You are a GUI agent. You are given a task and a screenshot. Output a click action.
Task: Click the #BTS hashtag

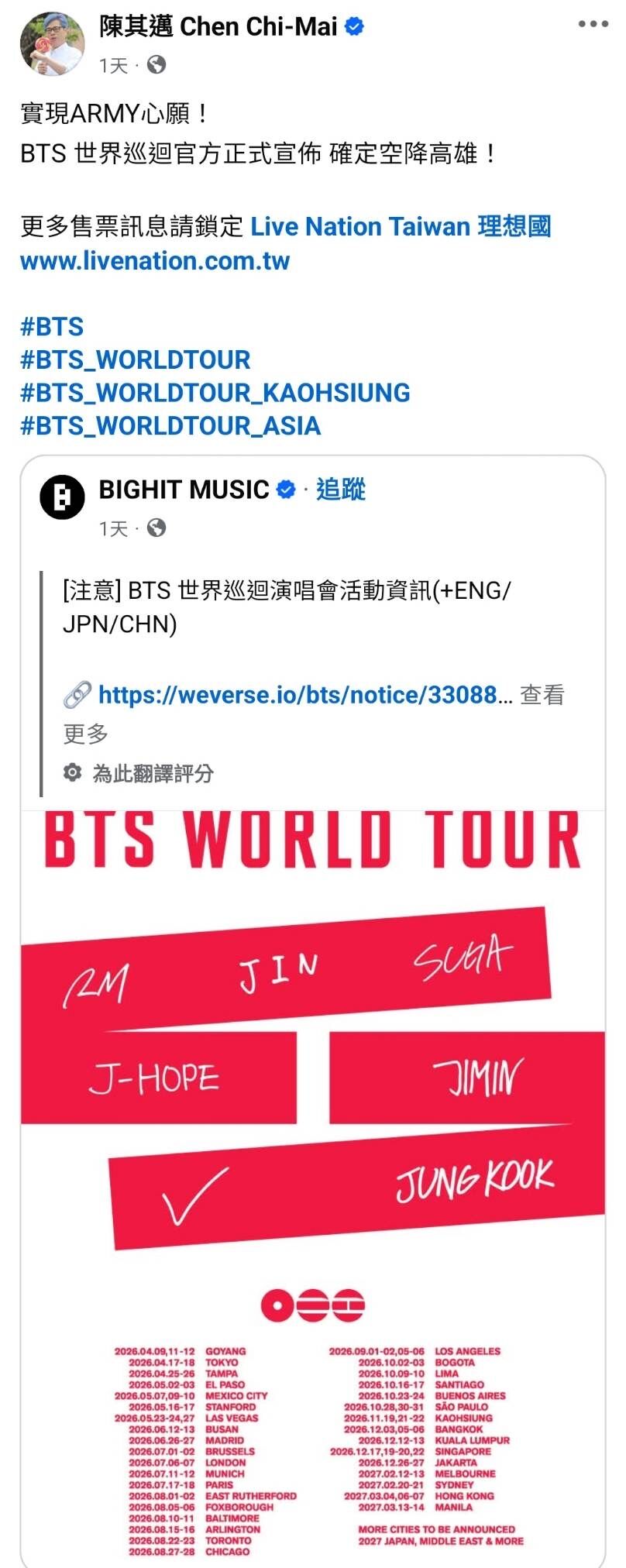click(52, 326)
